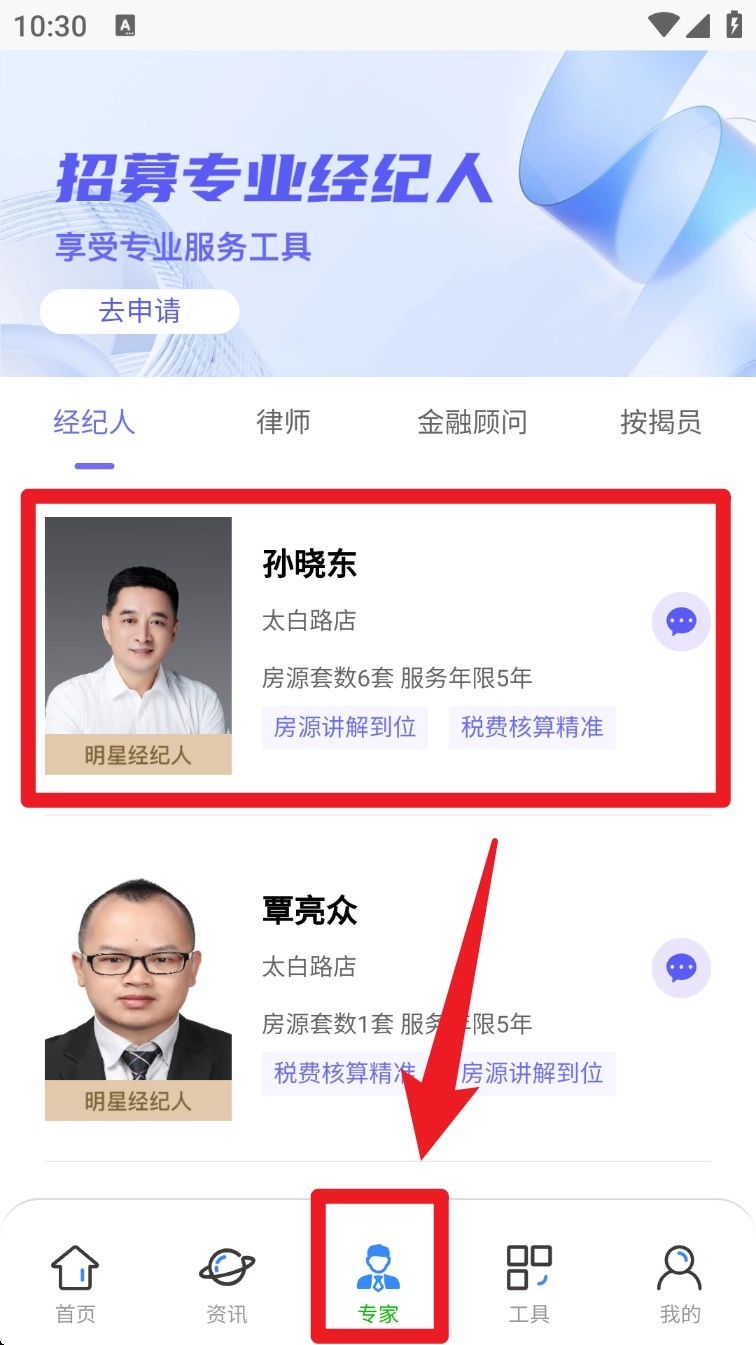Open the 资讯 news tab
Screen dimensions: 756x1345
coord(227,1284)
